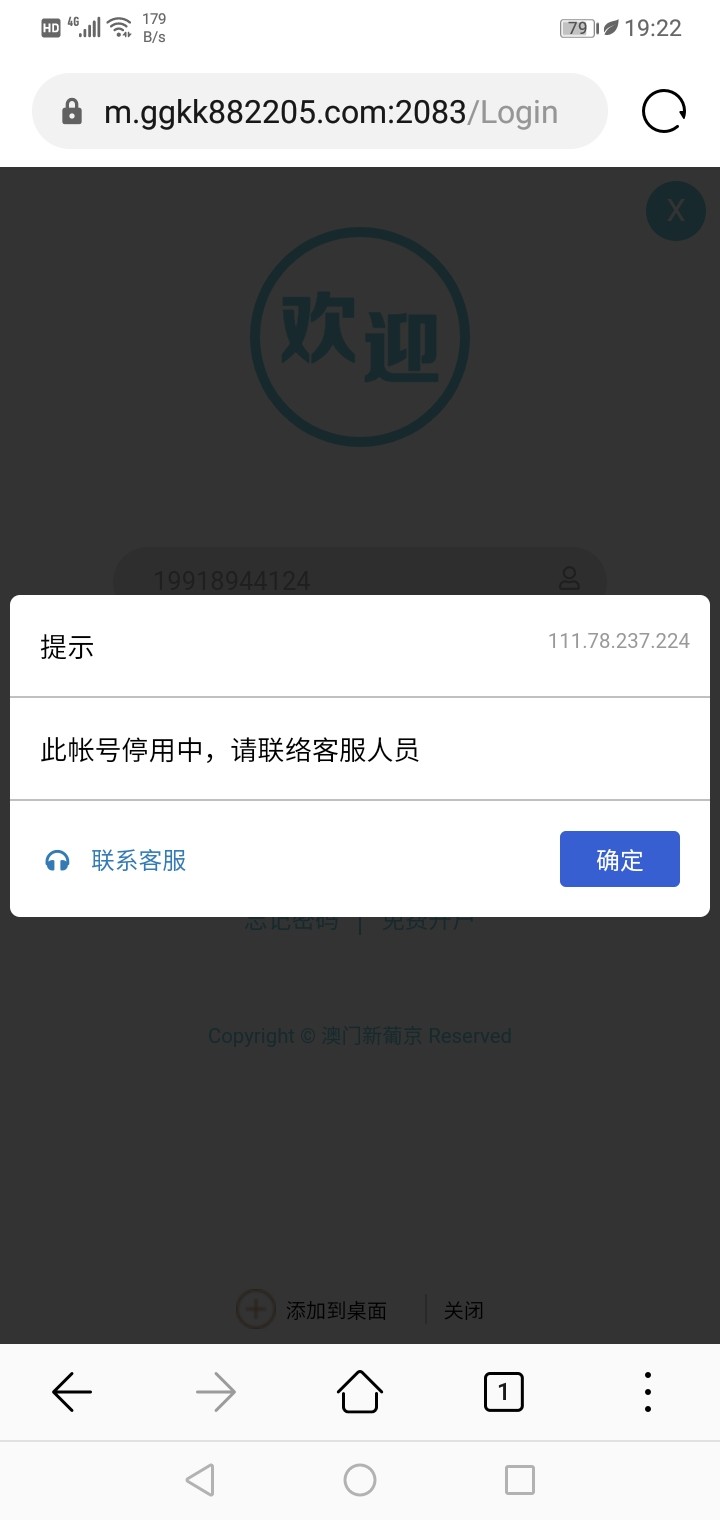The image size is (720, 1520).
Task: Open system recent apps
Action: coord(519,1480)
